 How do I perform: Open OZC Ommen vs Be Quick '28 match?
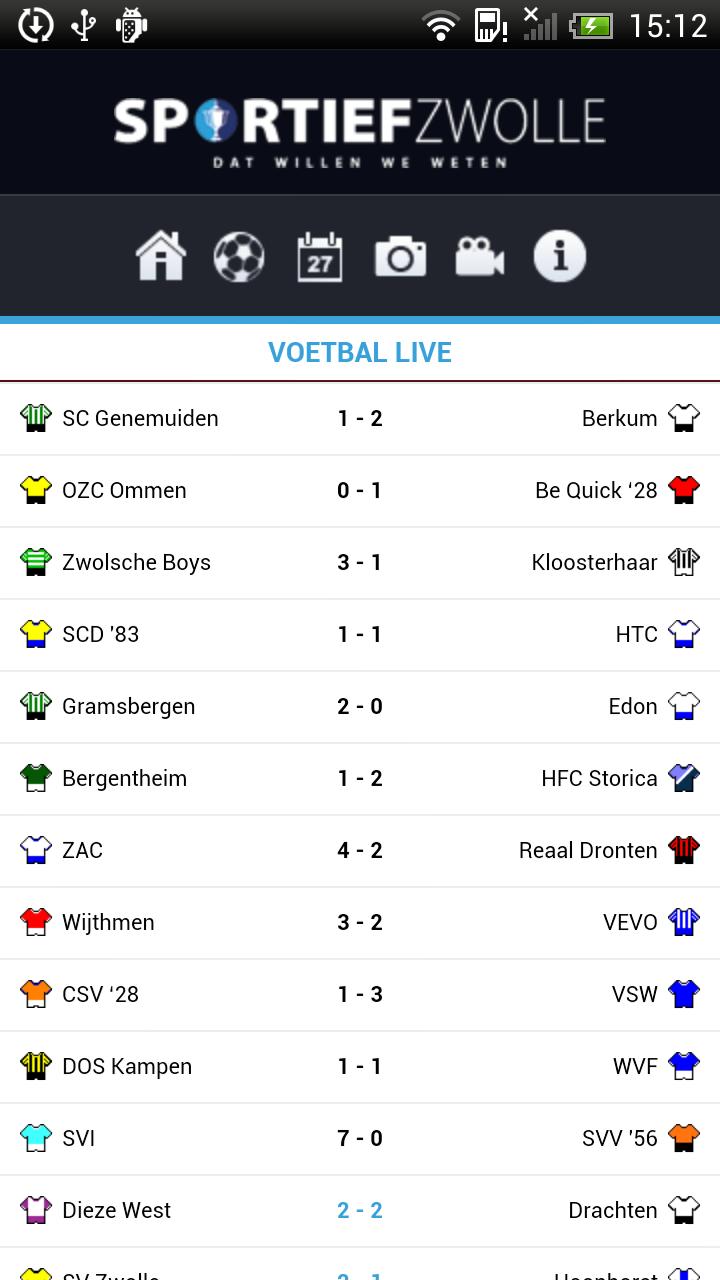[360, 490]
